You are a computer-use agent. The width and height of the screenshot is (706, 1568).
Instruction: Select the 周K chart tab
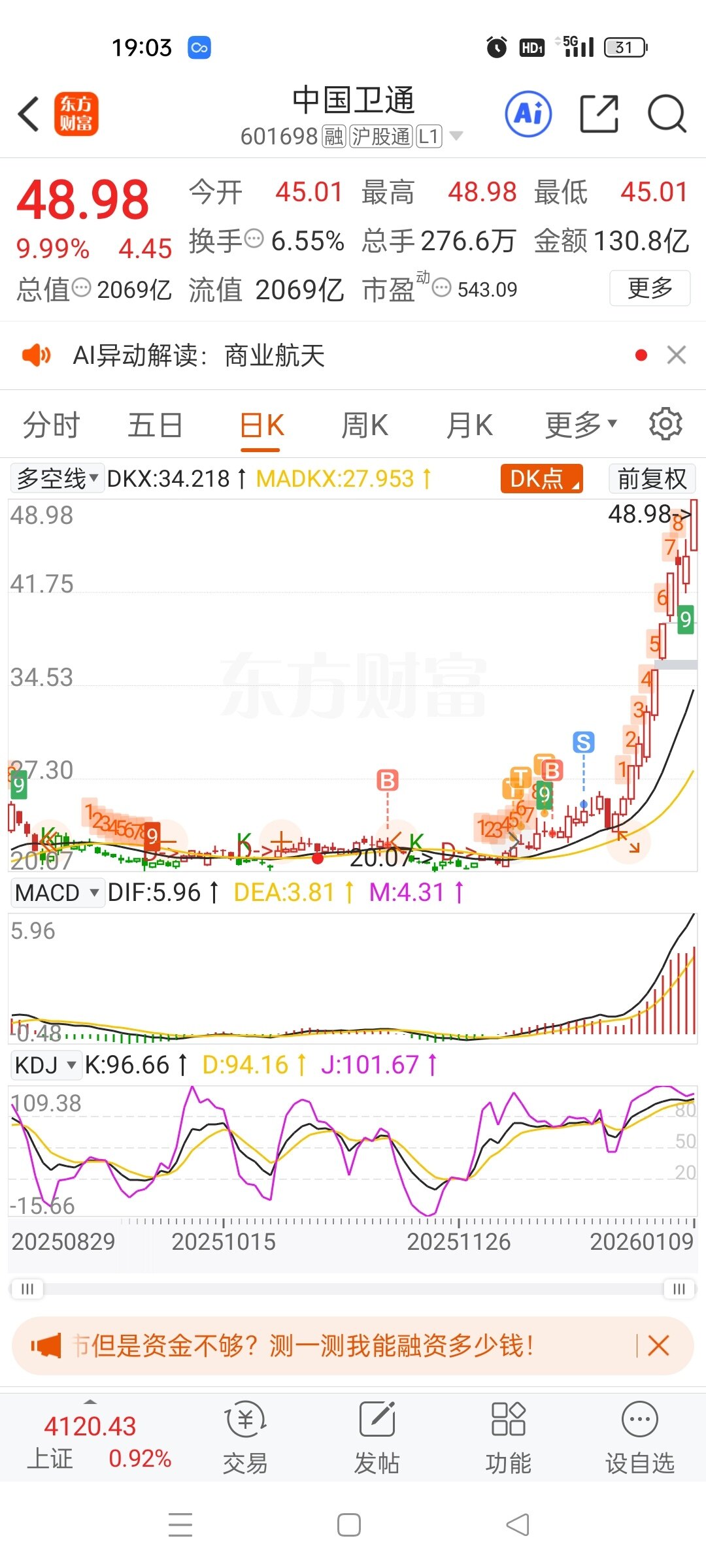coord(364,425)
